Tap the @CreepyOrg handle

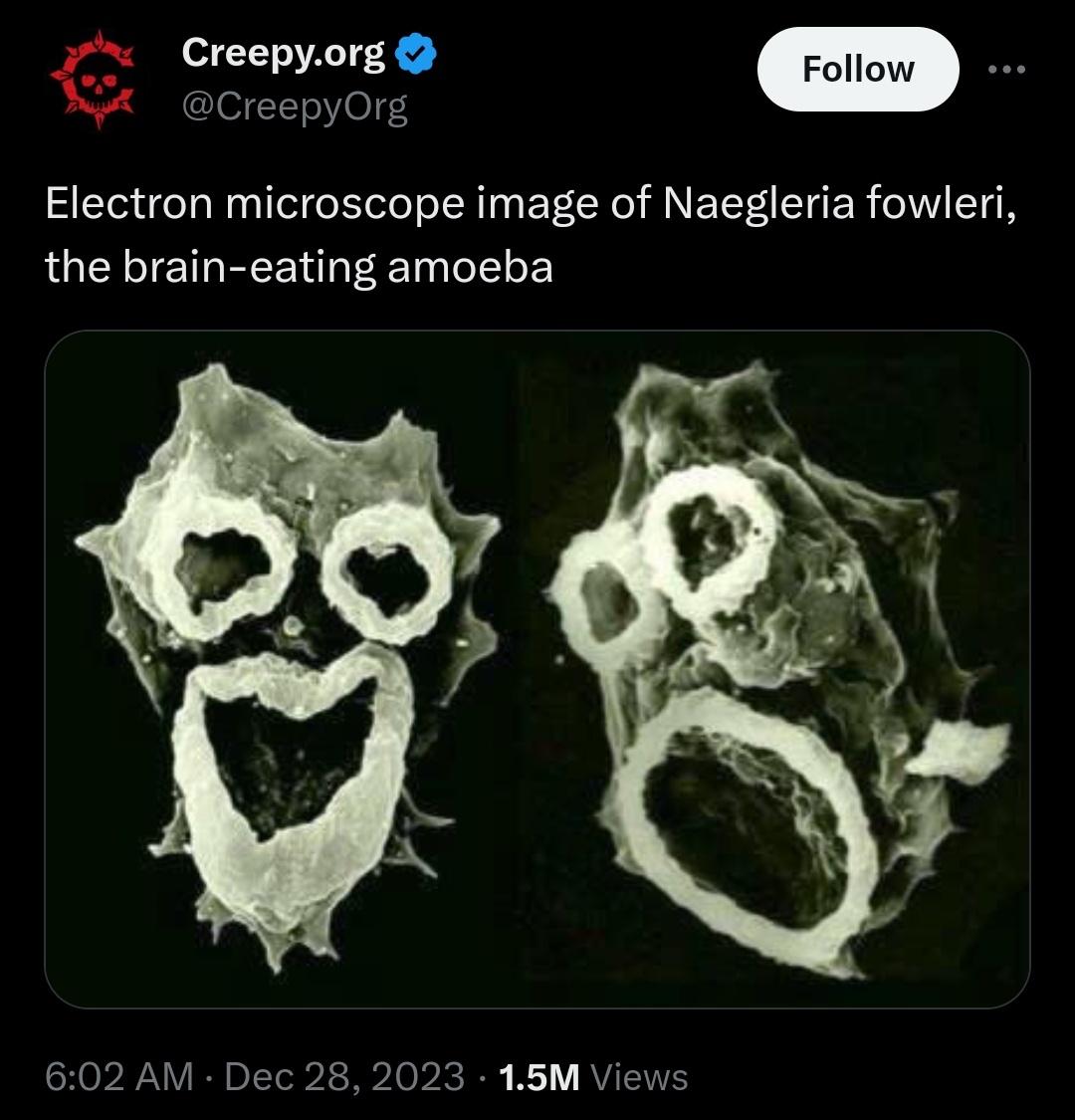295,107
